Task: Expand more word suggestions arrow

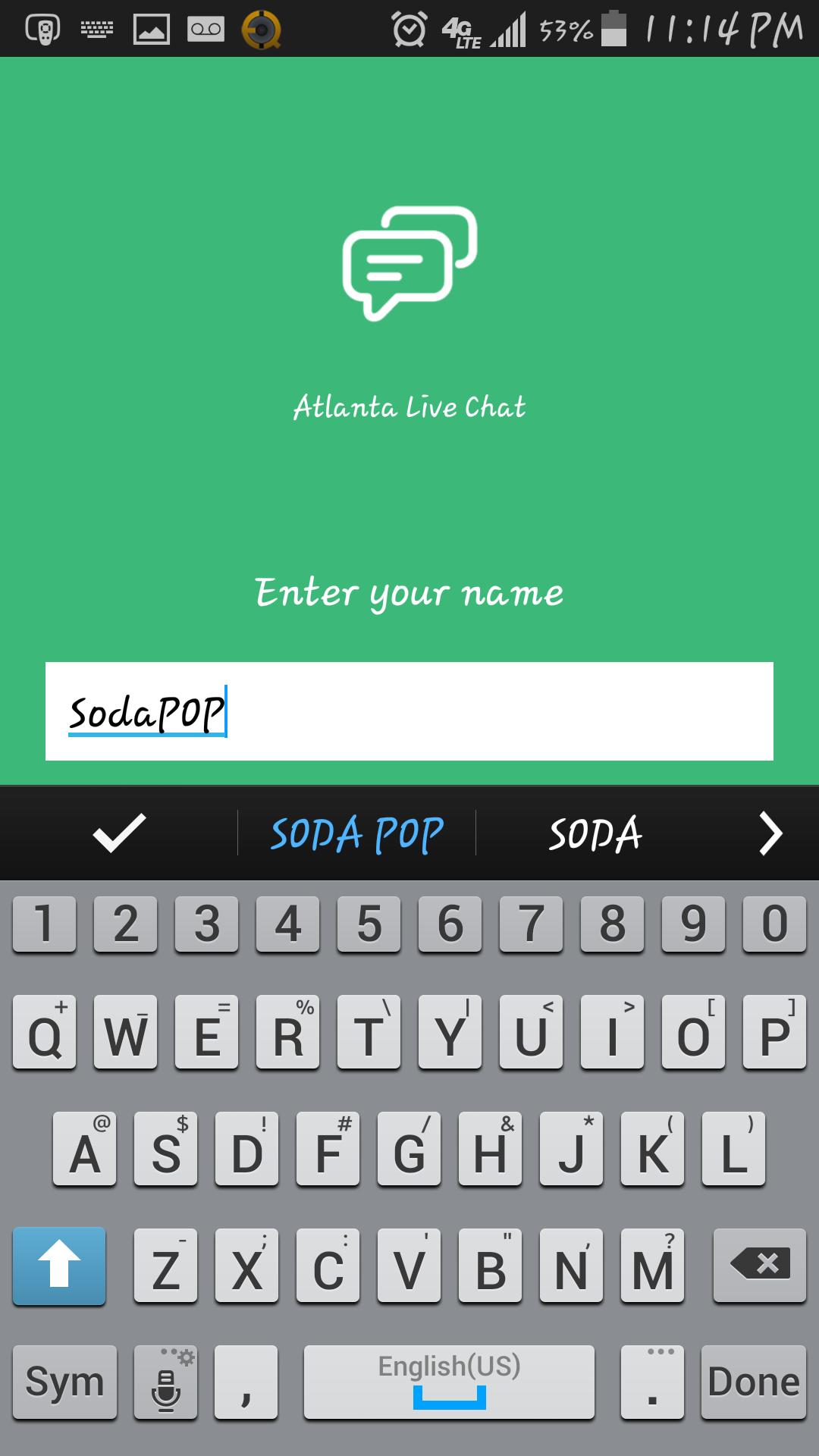Action: pos(770,833)
